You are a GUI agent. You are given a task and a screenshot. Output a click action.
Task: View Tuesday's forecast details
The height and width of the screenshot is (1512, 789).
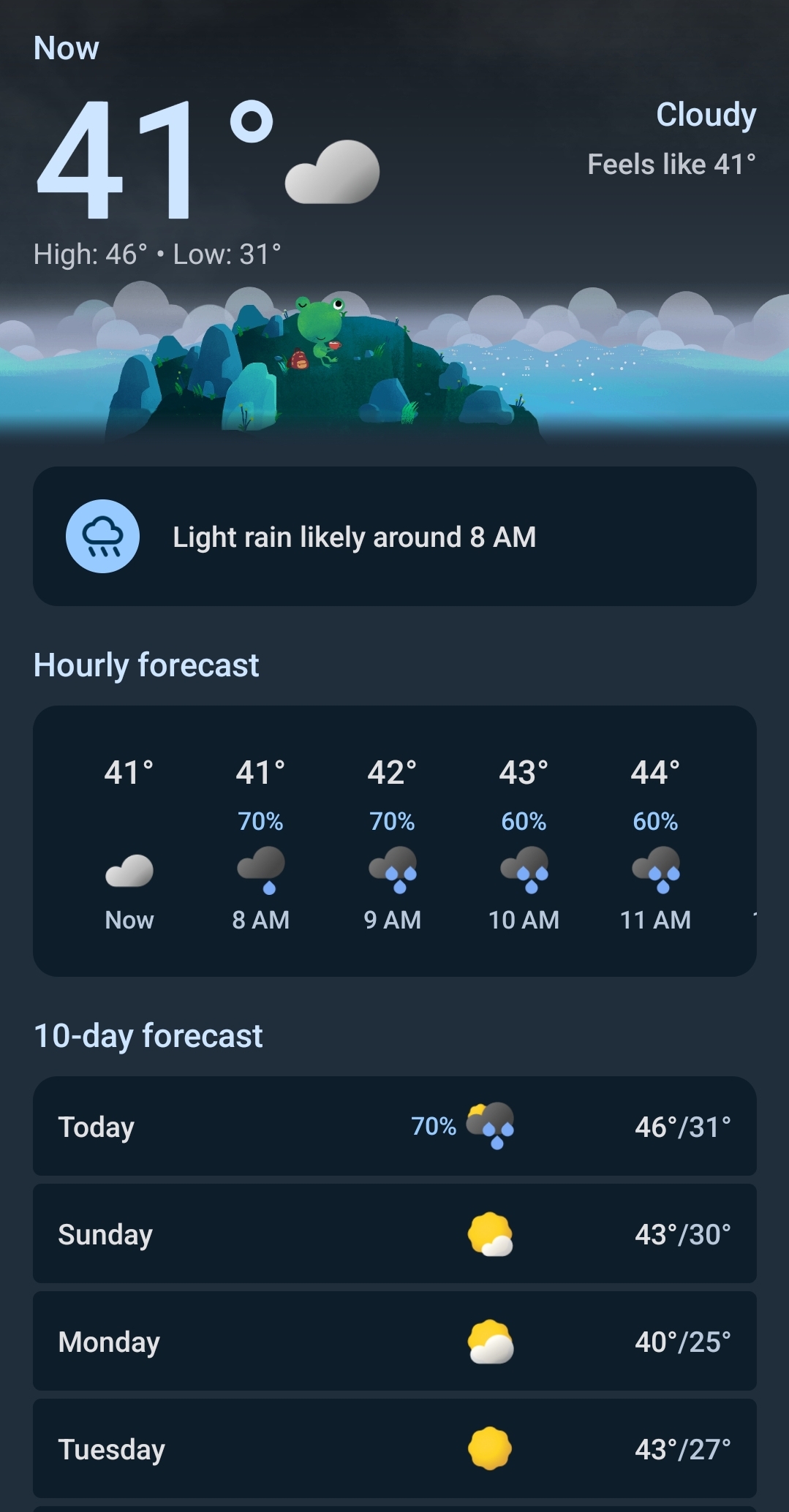coord(394,1448)
